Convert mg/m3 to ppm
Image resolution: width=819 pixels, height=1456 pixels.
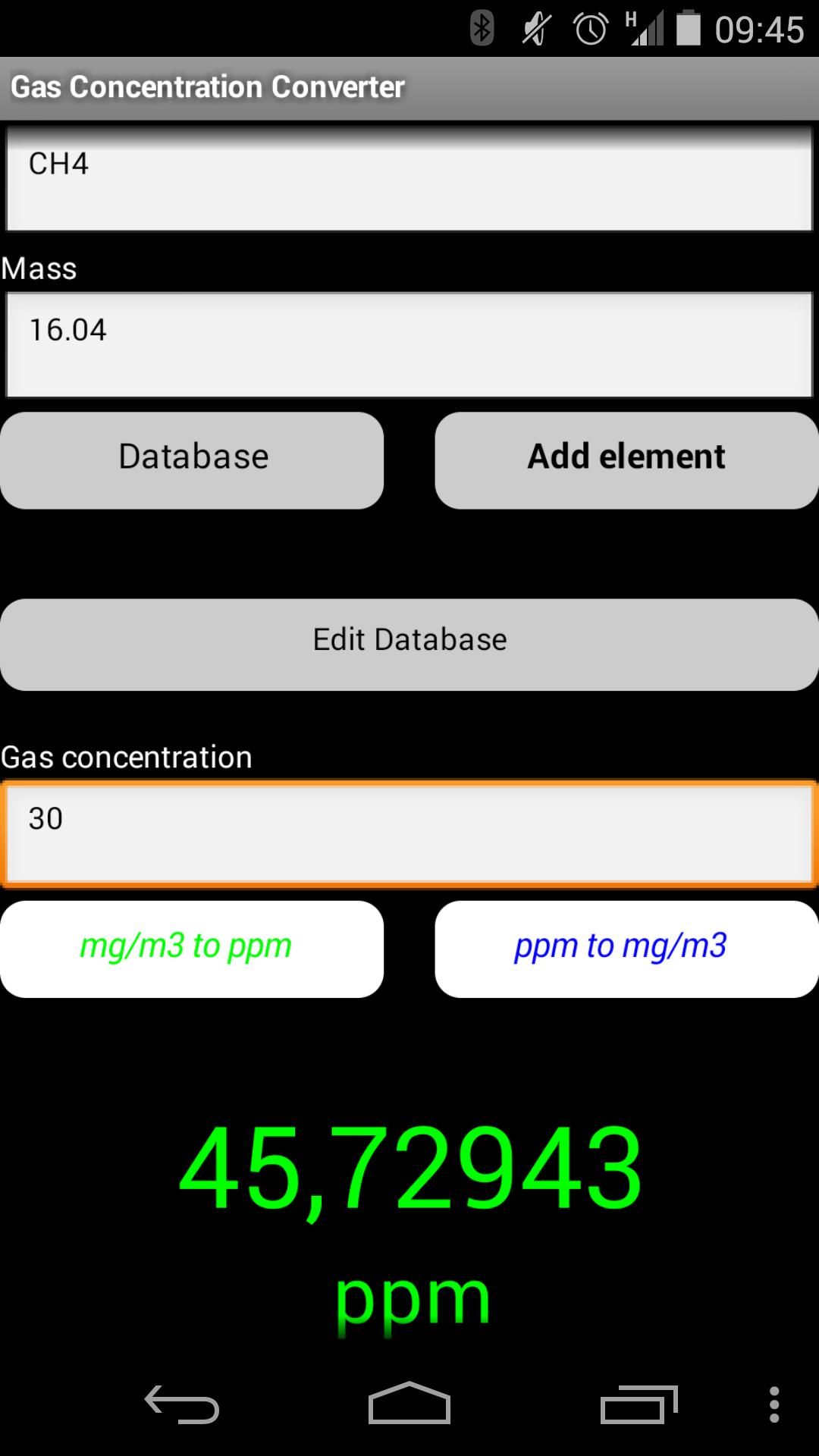[192, 949]
